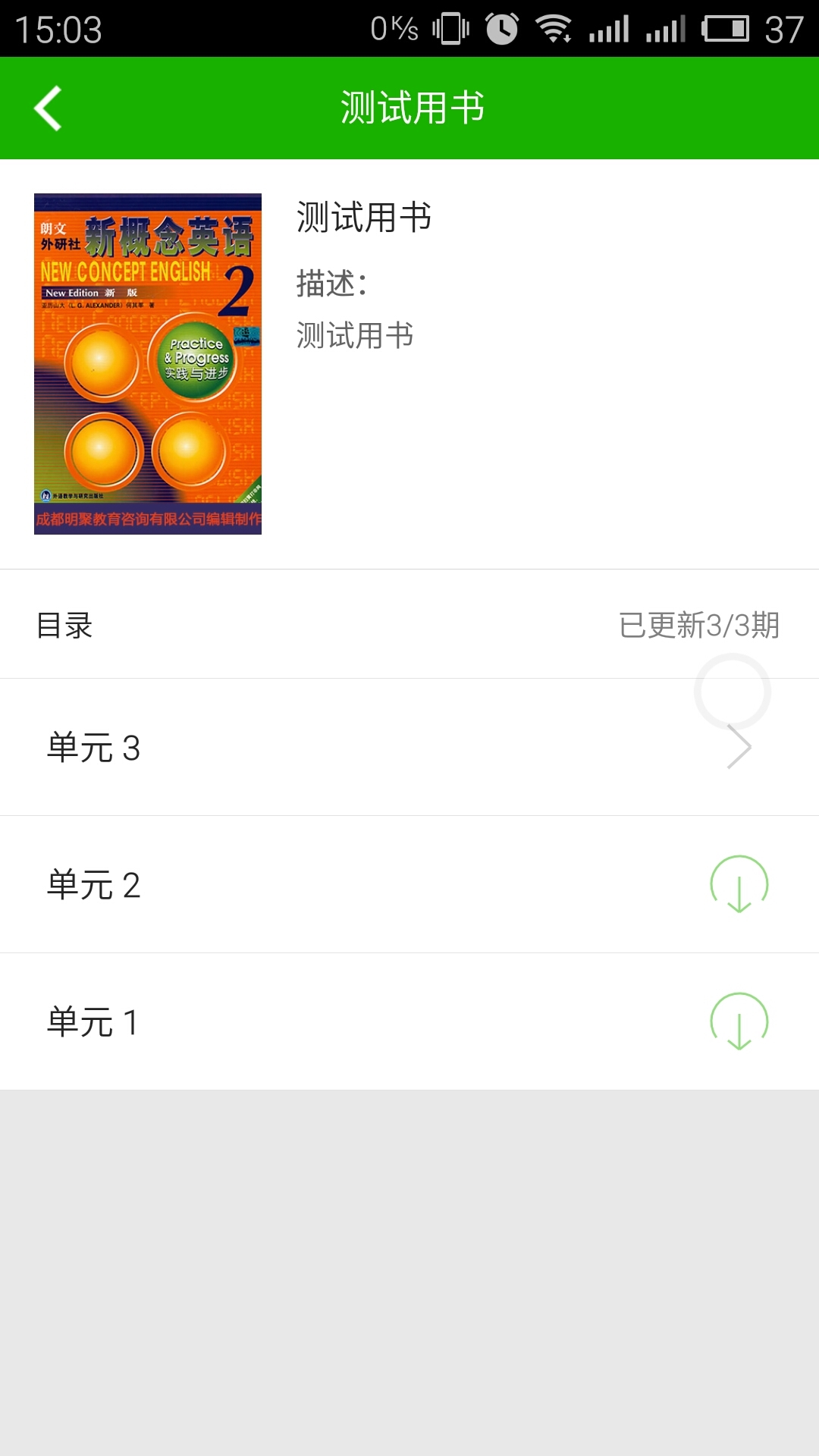Open the 单元 1 chapter row

(x=341, y=1022)
